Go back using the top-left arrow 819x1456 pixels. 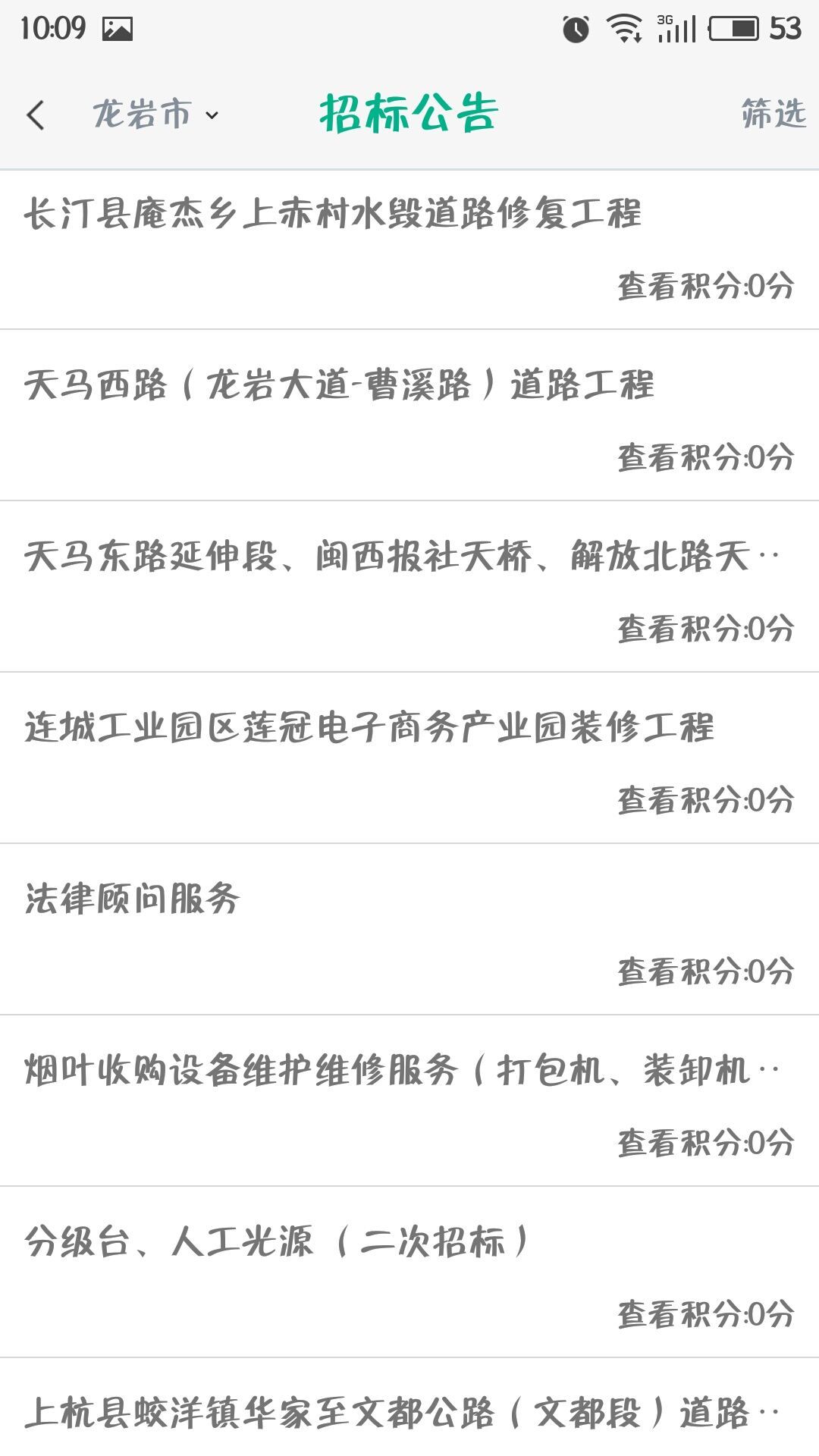click(36, 115)
